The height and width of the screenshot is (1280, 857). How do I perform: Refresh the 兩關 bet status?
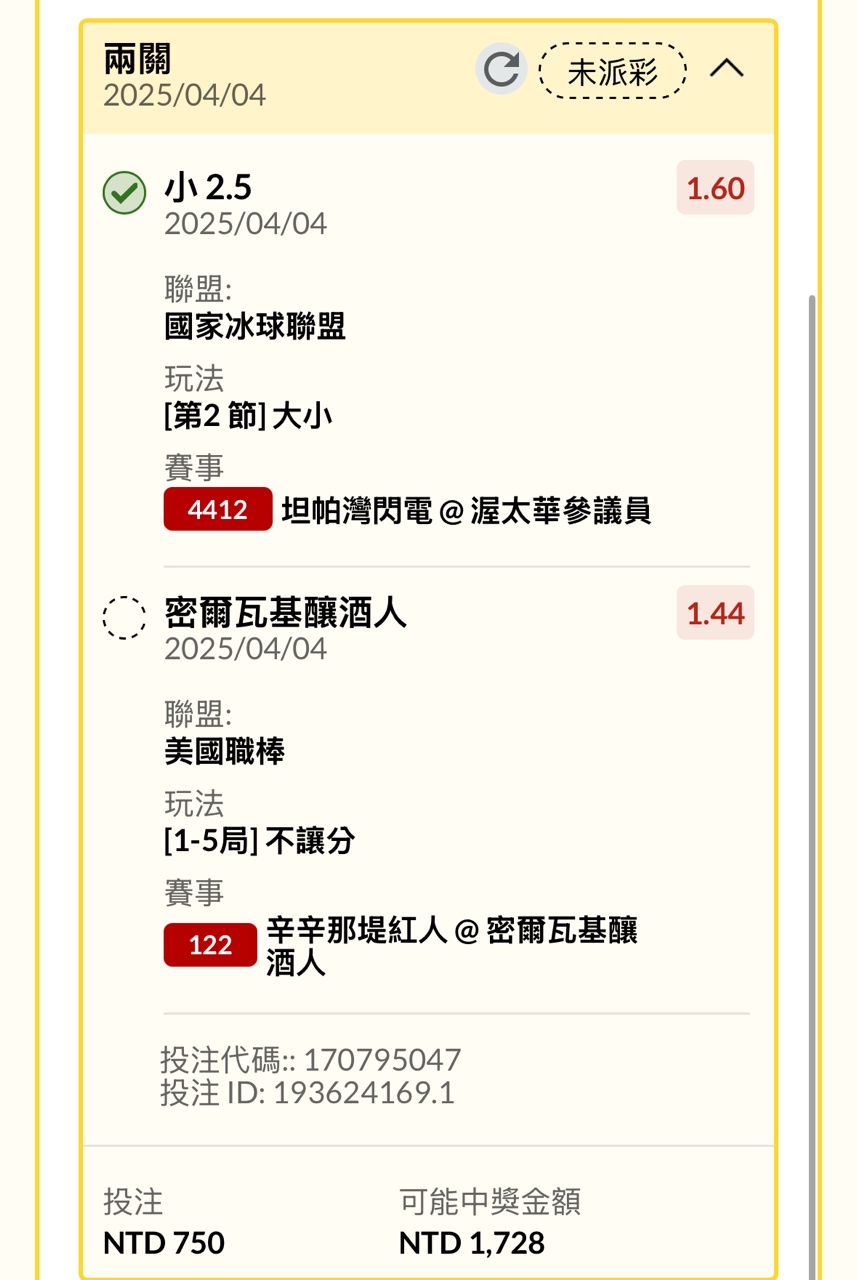[501, 70]
